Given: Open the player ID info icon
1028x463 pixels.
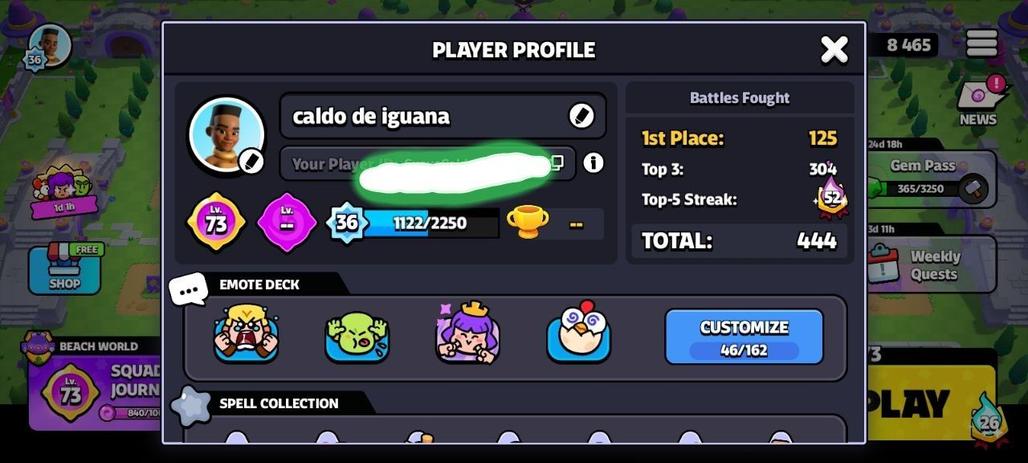Looking at the screenshot, I should pyautogui.click(x=593, y=163).
